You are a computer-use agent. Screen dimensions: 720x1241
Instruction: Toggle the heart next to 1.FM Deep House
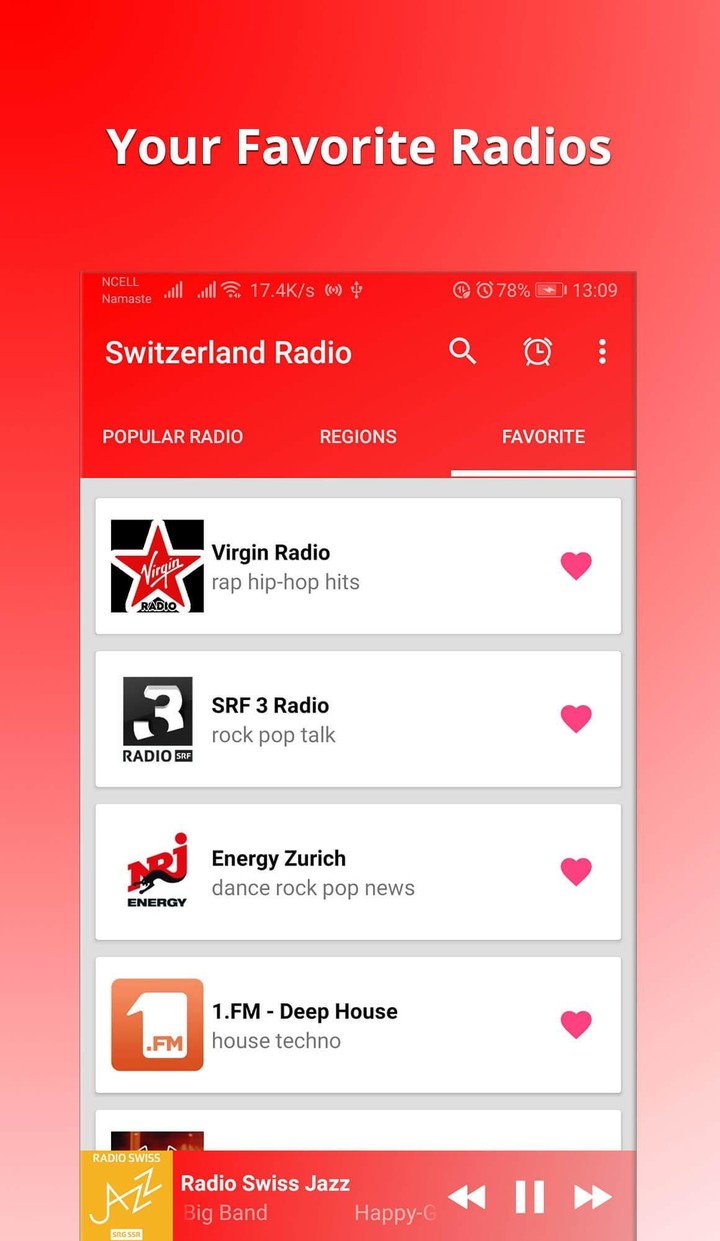[x=576, y=1024]
